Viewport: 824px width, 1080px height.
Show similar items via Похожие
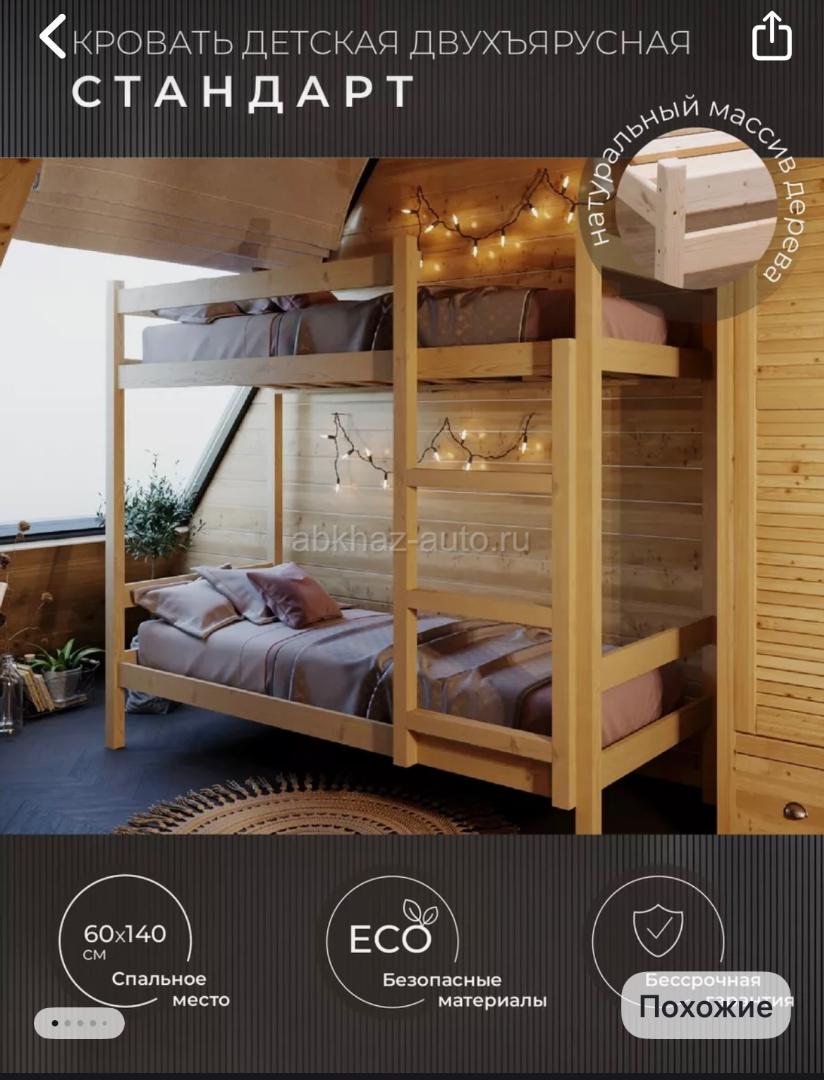(706, 1006)
